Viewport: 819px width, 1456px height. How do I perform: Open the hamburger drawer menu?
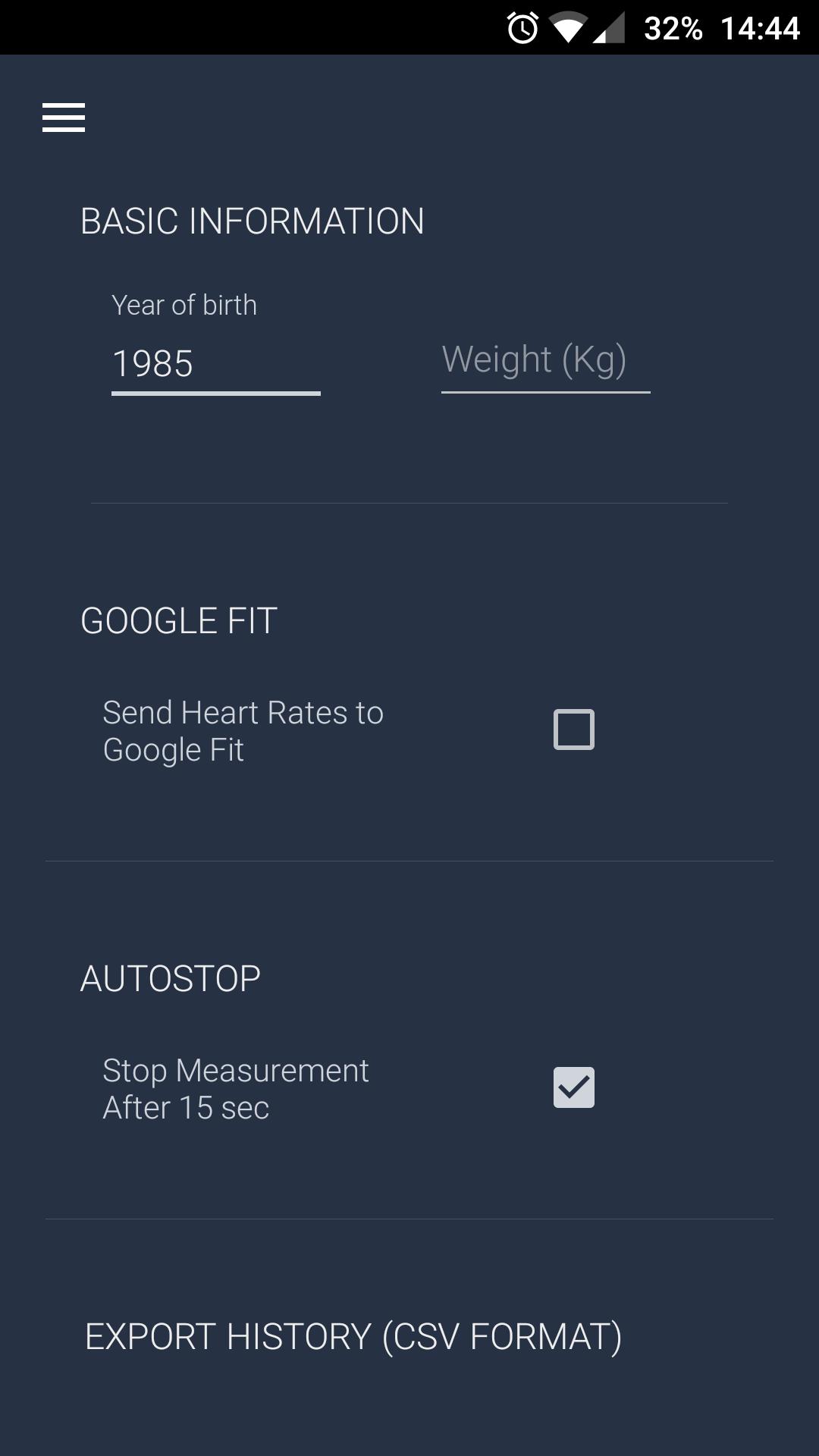point(64,118)
